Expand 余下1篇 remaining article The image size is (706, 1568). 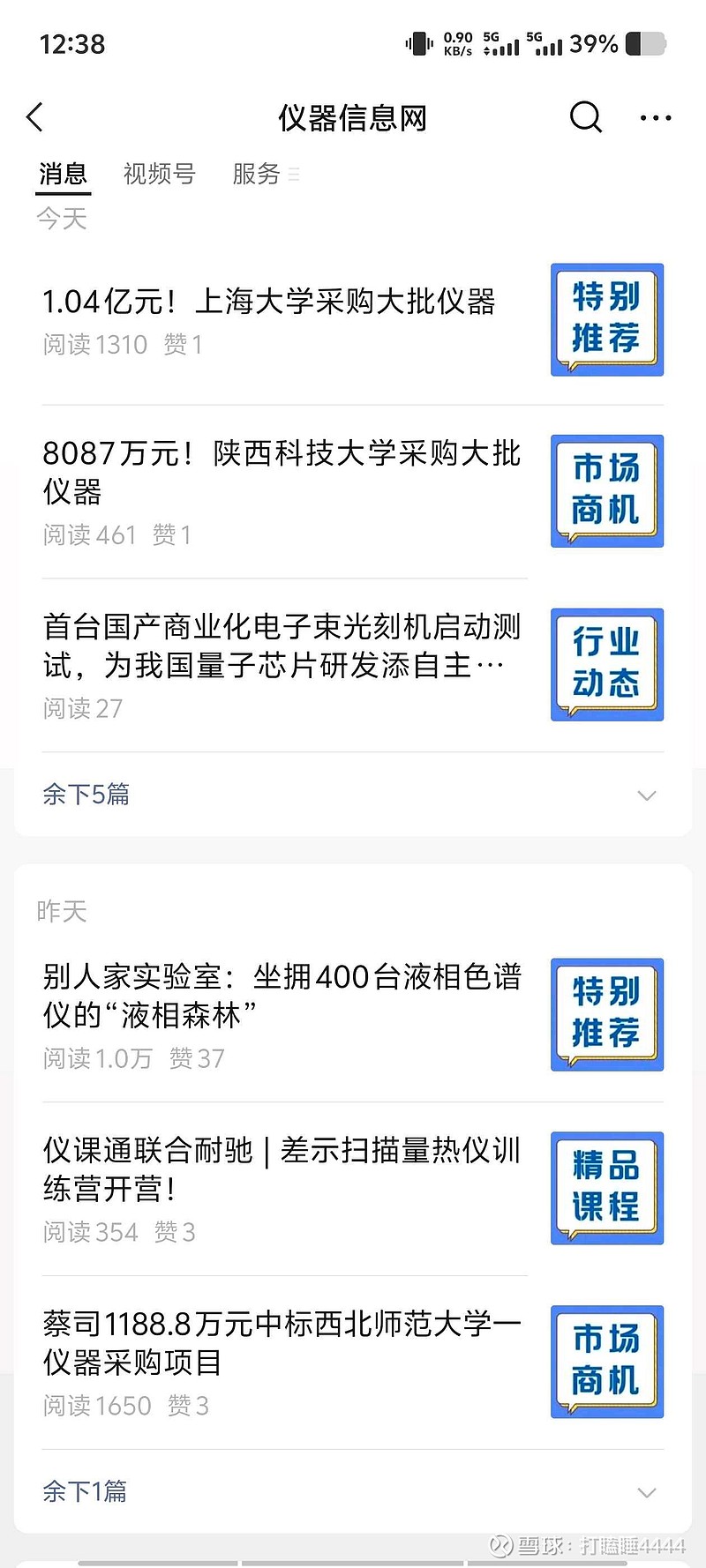353,1491
